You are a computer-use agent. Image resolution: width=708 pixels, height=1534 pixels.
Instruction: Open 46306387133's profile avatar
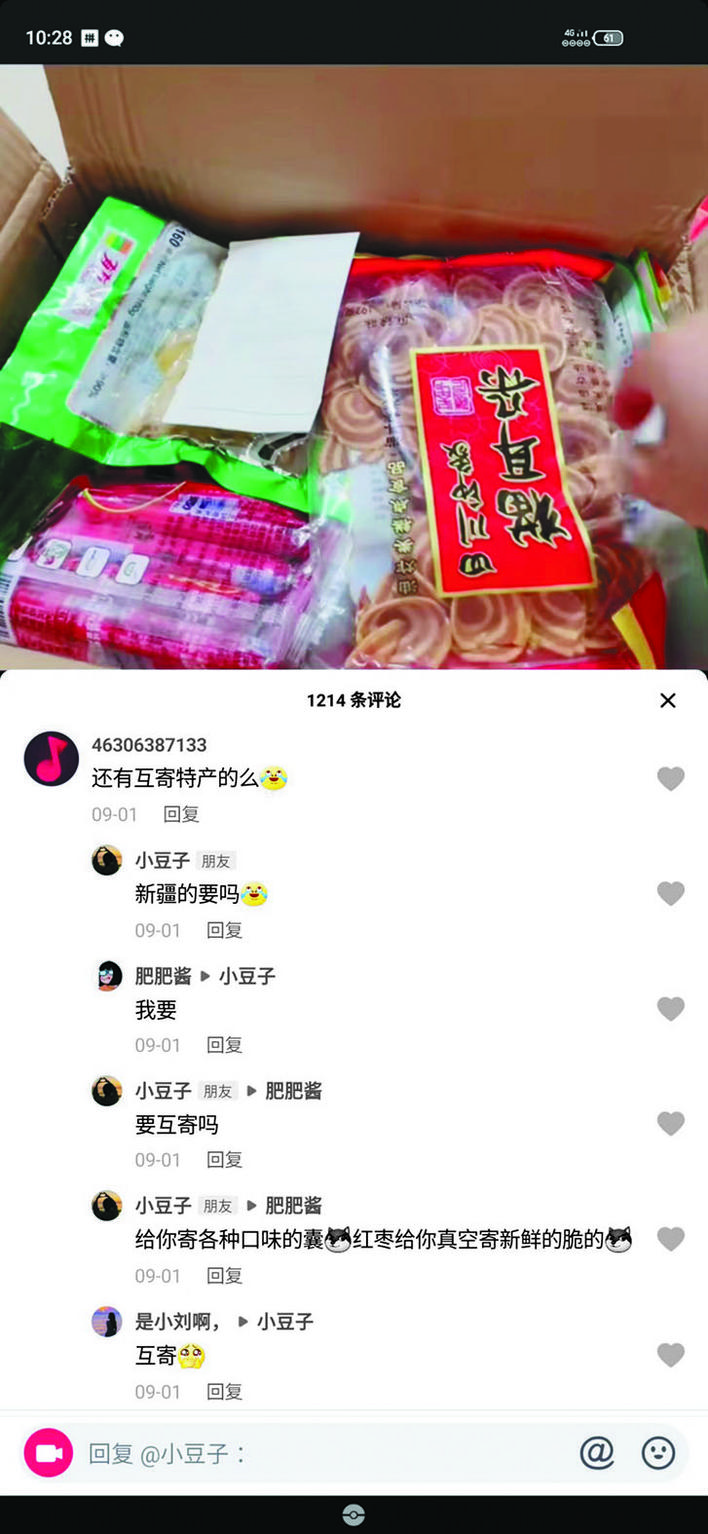pos(51,758)
